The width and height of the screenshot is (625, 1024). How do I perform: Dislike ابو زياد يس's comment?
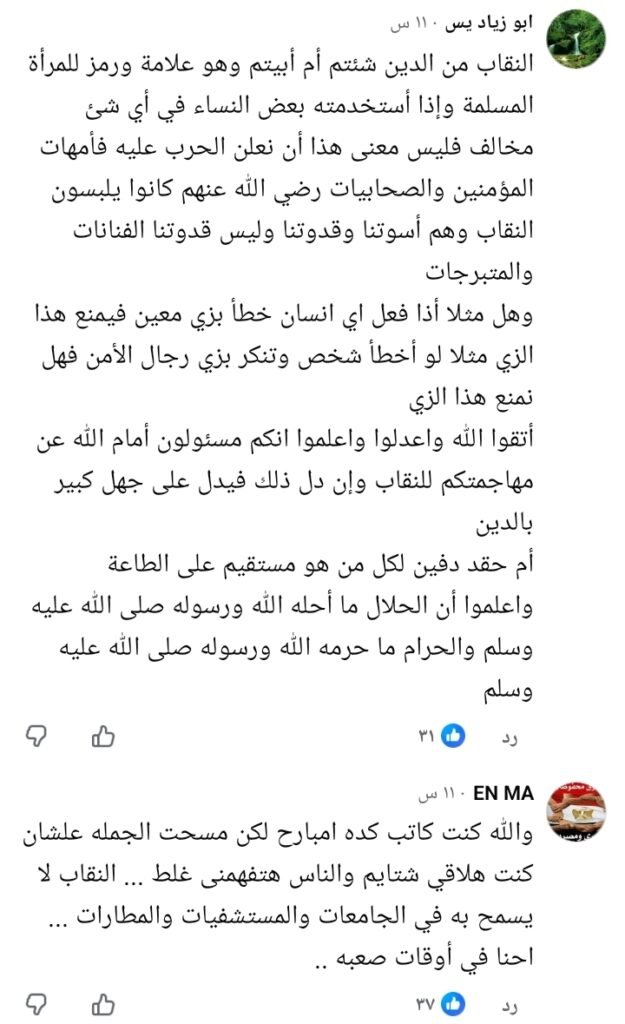point(36,737)
